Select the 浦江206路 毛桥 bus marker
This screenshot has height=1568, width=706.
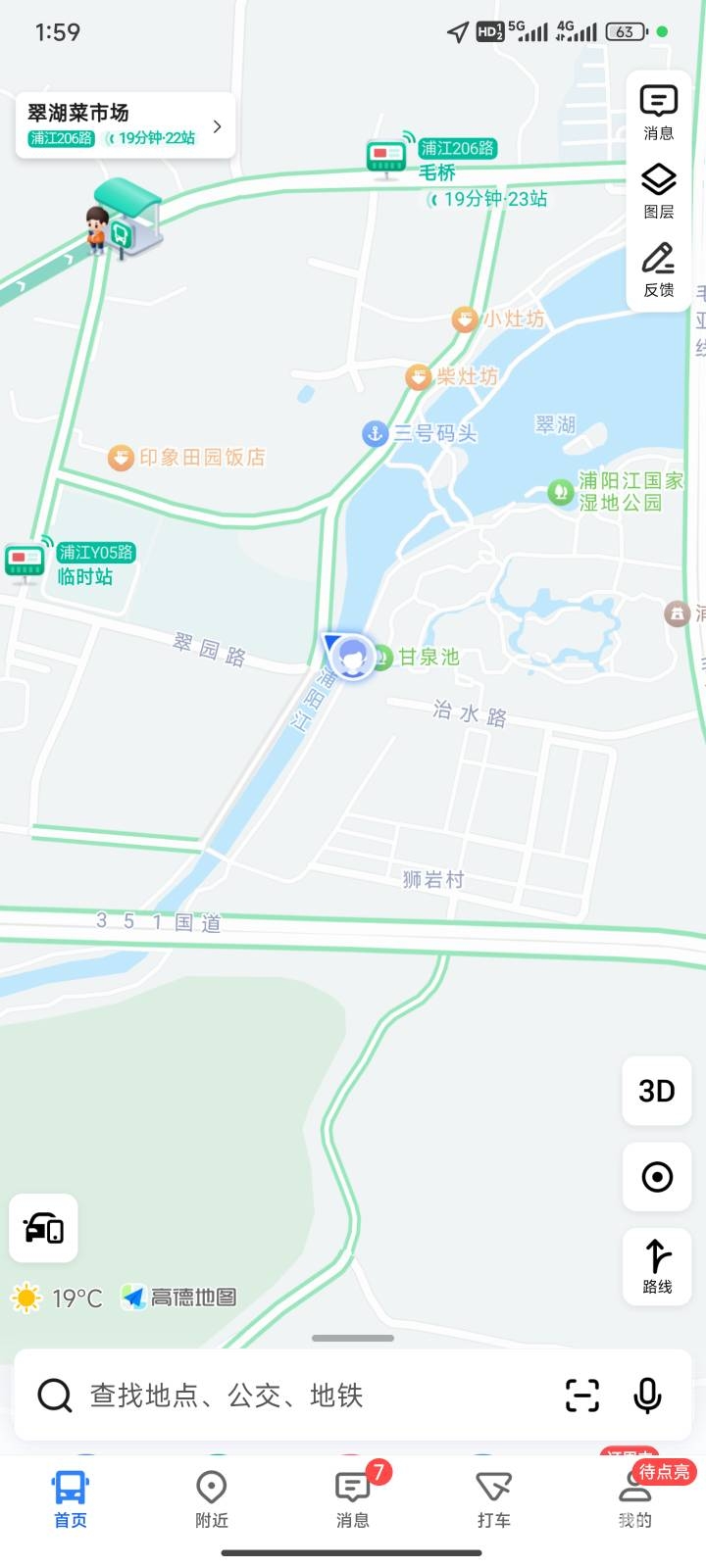387,157
